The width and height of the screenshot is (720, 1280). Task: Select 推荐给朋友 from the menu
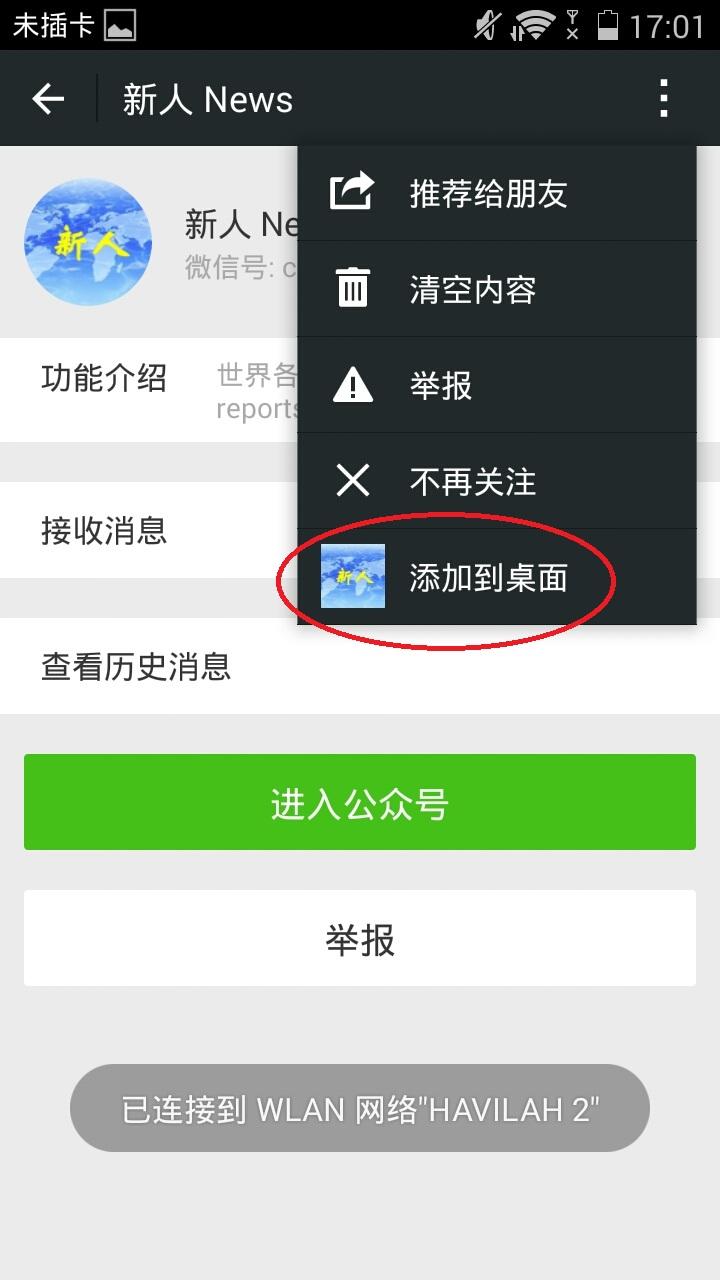[496, 193]
